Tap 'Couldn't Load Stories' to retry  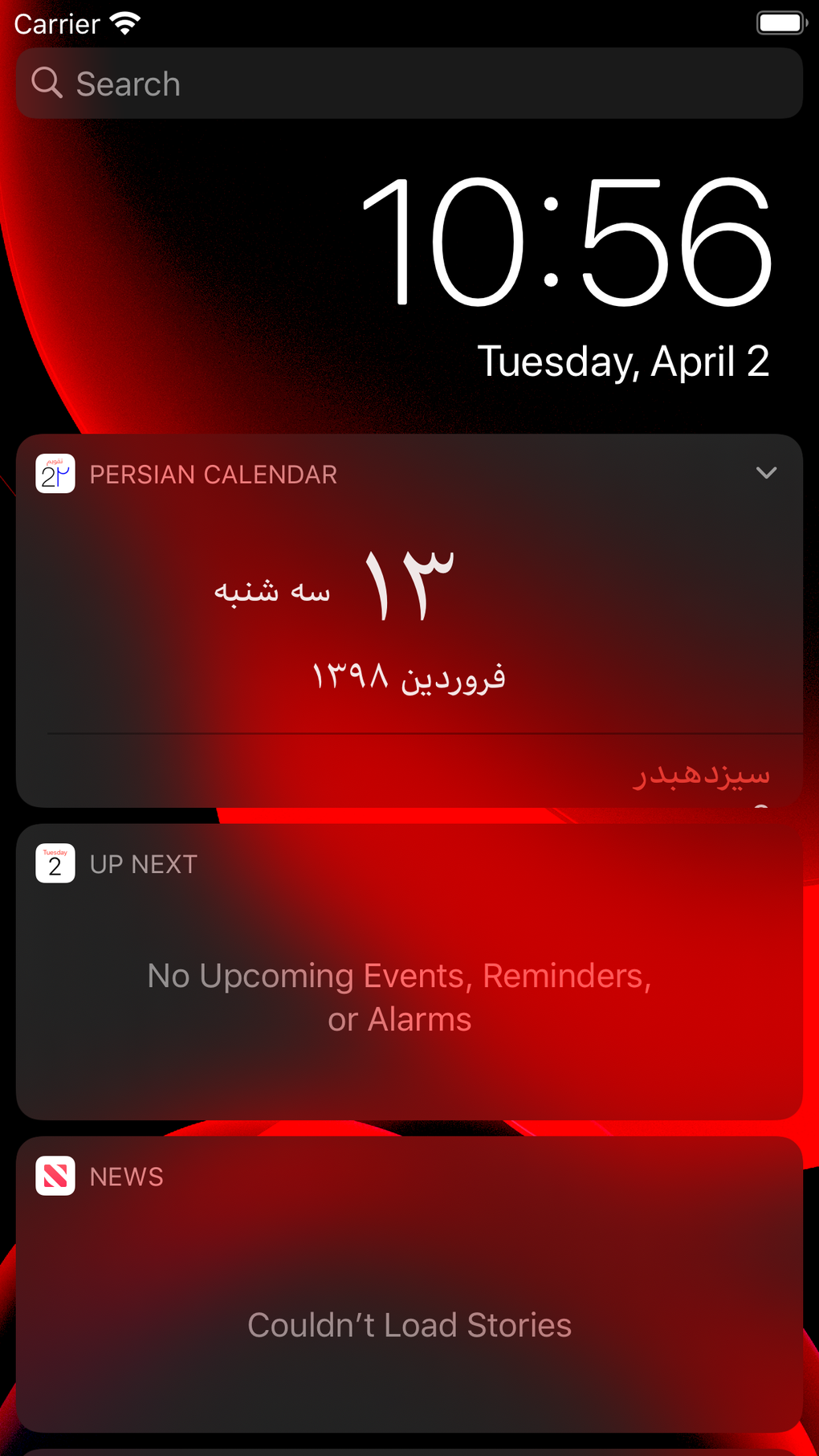pyautogui.click(x=409, y=1324)
